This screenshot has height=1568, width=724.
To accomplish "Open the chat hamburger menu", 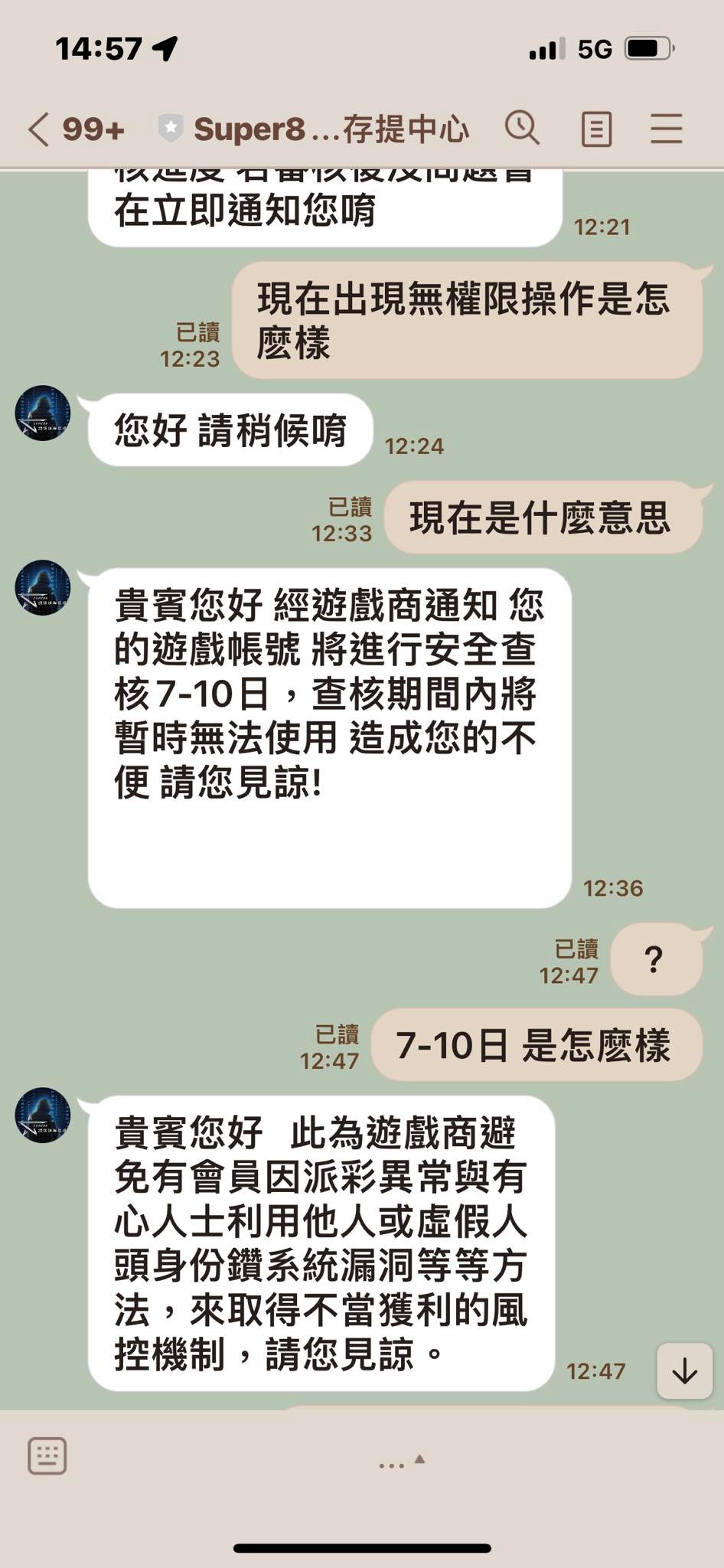I will pyautogui.click(x=666, y=129).
